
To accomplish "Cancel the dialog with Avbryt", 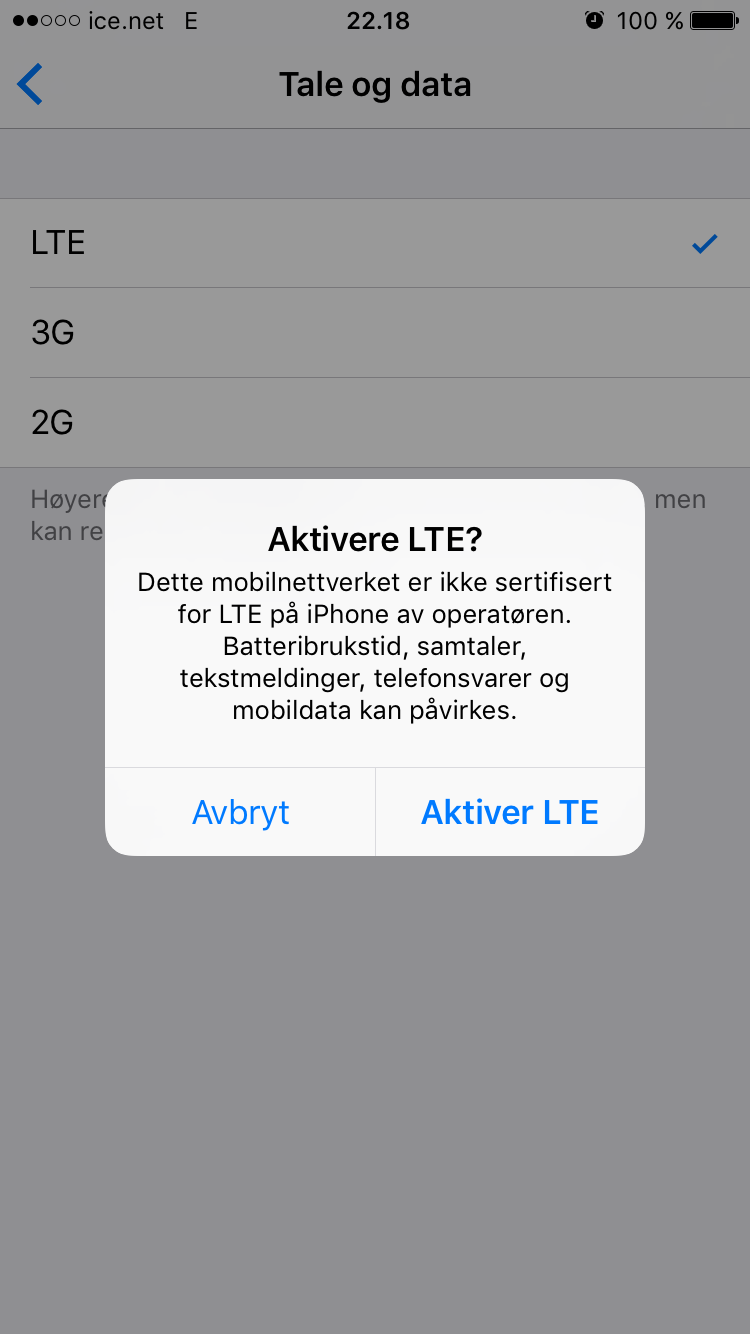I will point(240,812).
